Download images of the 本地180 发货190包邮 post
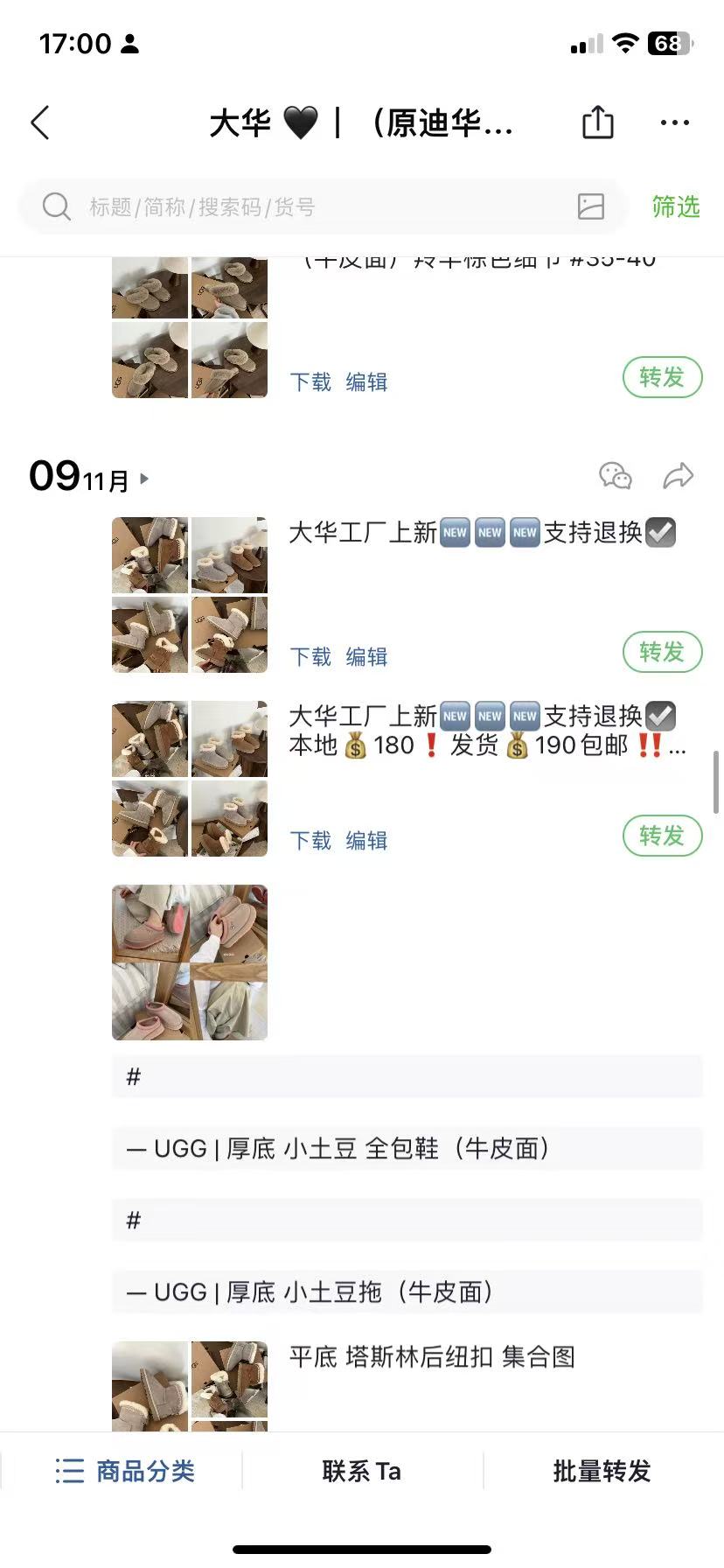Screen dimensions: 724x1568 pos(310,841)
